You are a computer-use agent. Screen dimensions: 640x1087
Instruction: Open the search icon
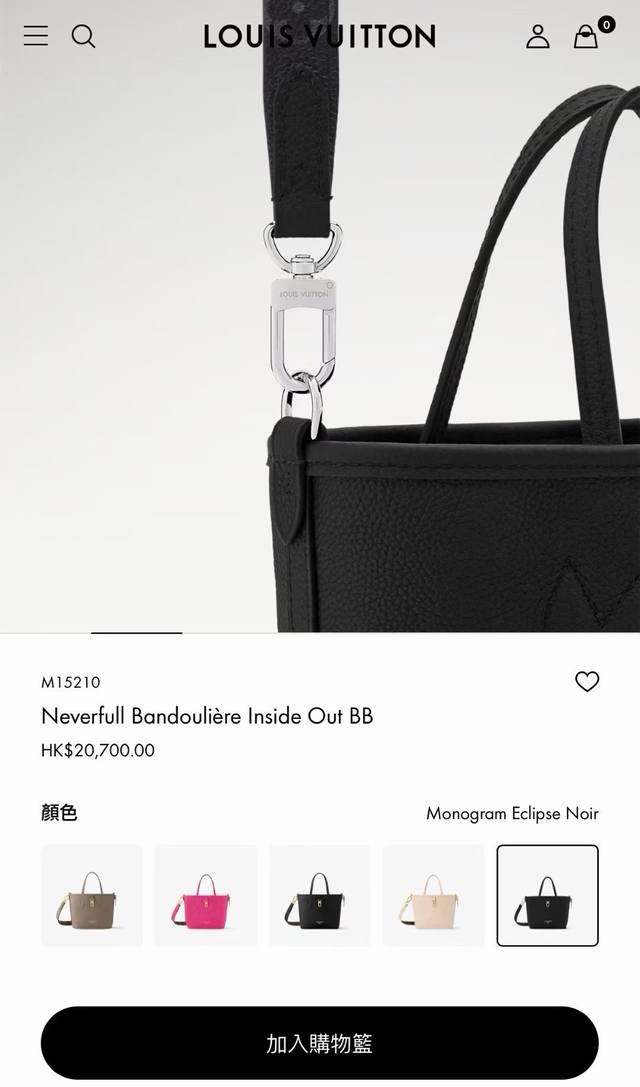84,37
